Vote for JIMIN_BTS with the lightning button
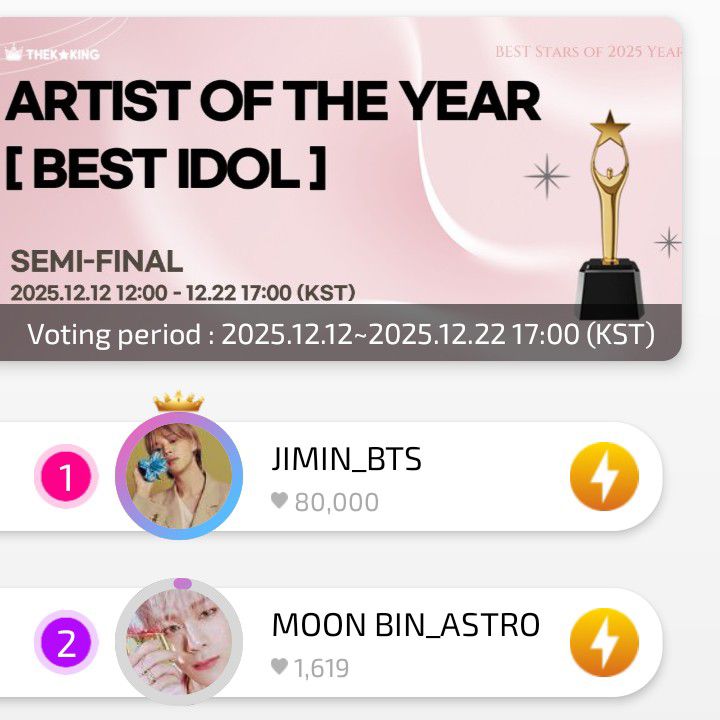720x720 pixels. pos(603,477)
